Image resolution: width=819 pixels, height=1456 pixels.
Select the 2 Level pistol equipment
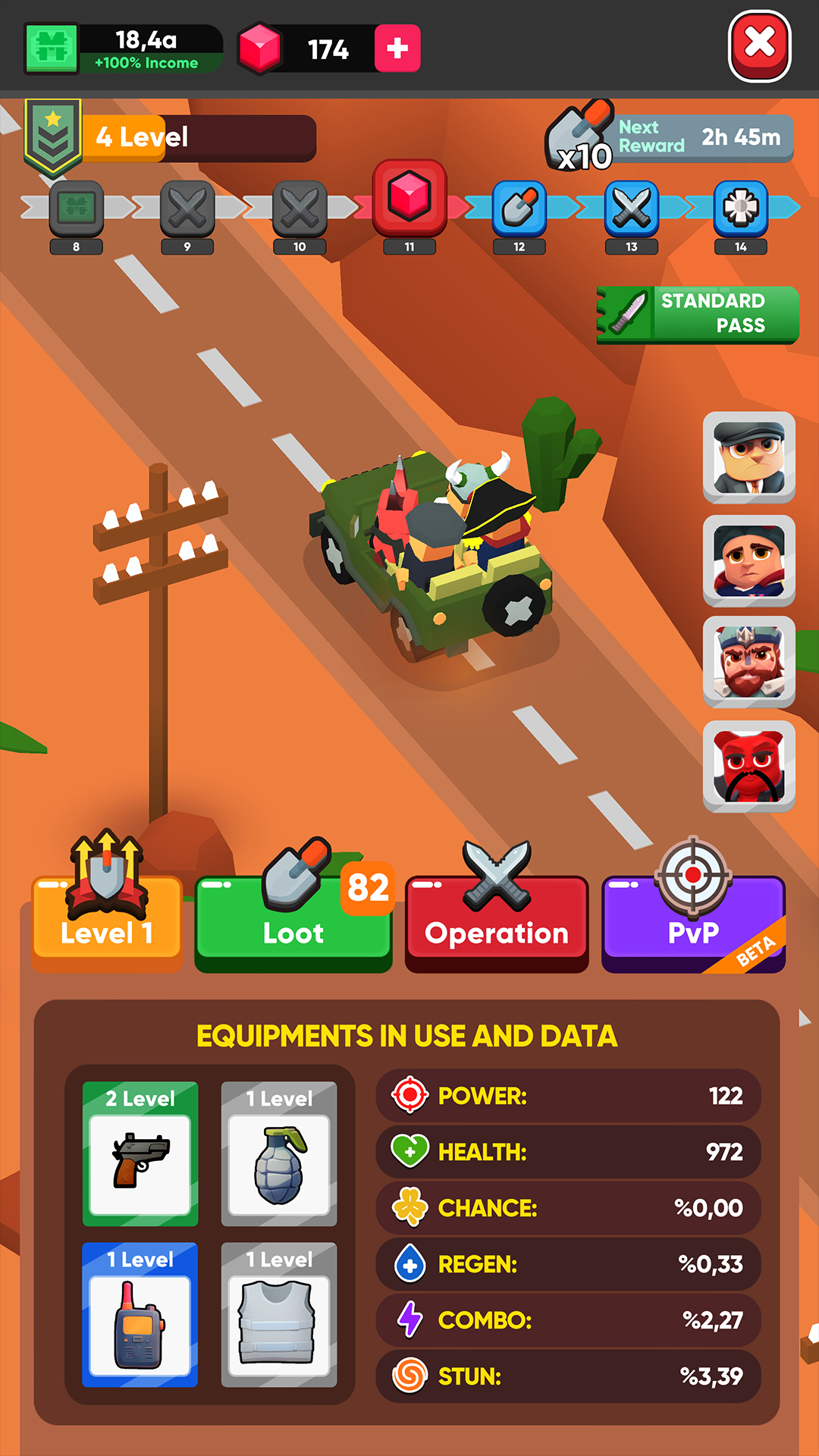tap(140, 1153)
